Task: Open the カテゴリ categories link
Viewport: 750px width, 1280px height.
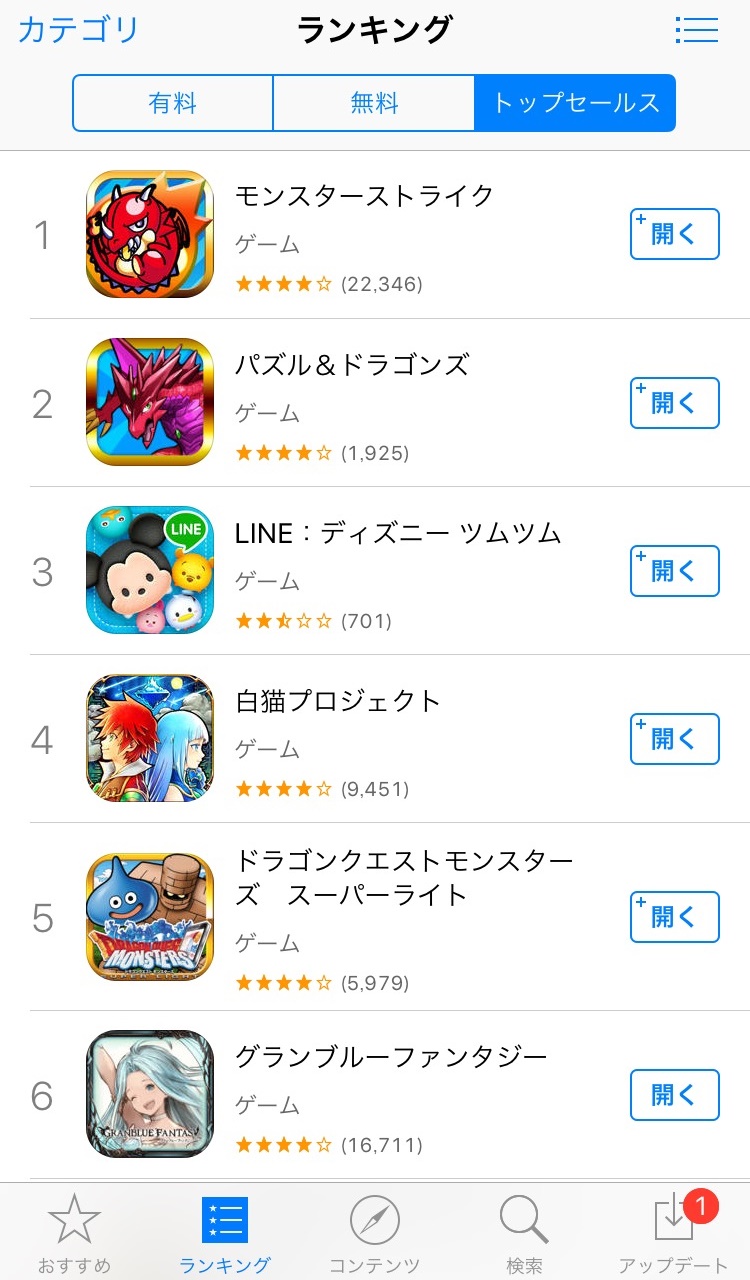Action: tap(79, 30)
